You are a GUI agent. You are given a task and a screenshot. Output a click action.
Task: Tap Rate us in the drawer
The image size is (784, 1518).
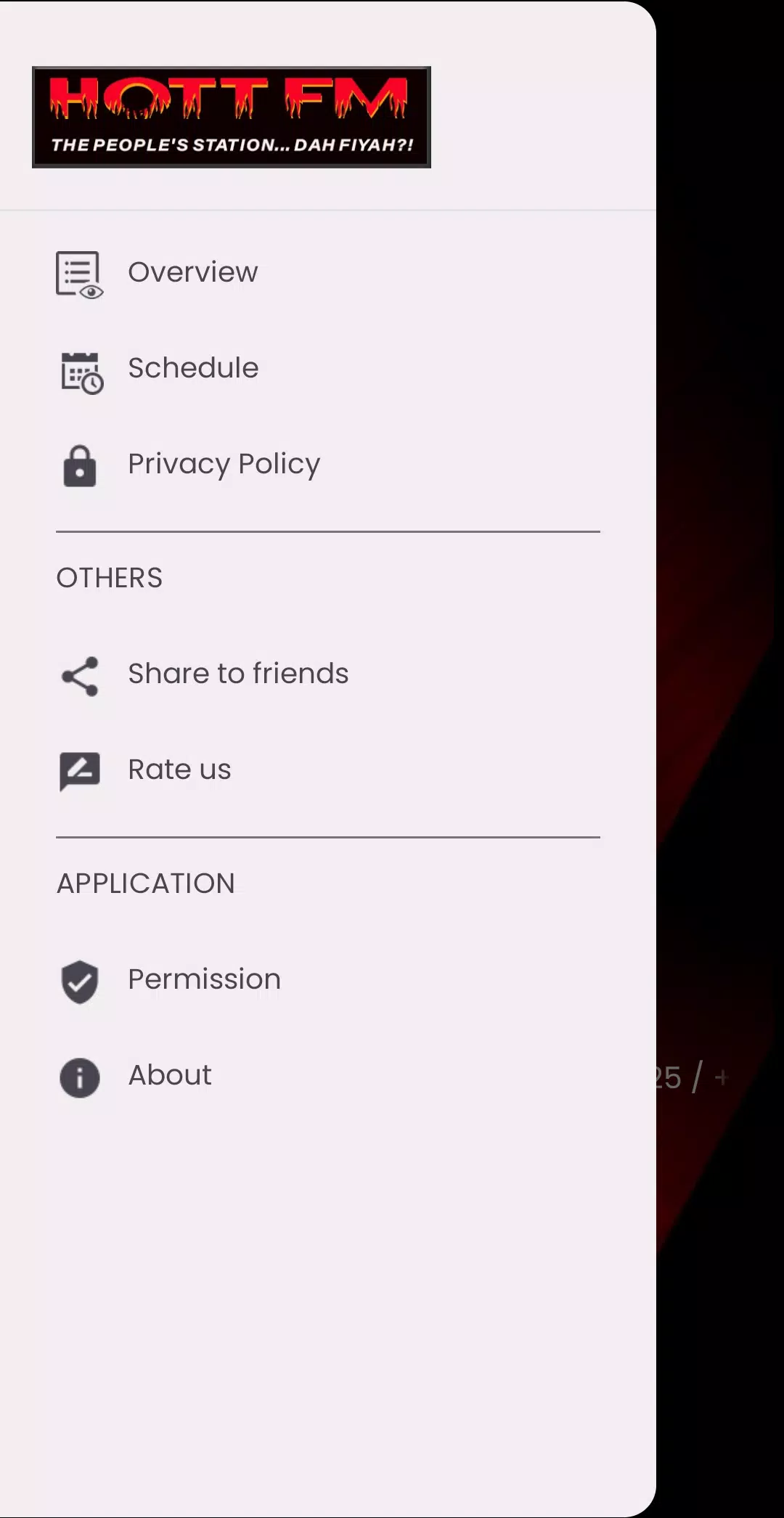click(179, 770)
